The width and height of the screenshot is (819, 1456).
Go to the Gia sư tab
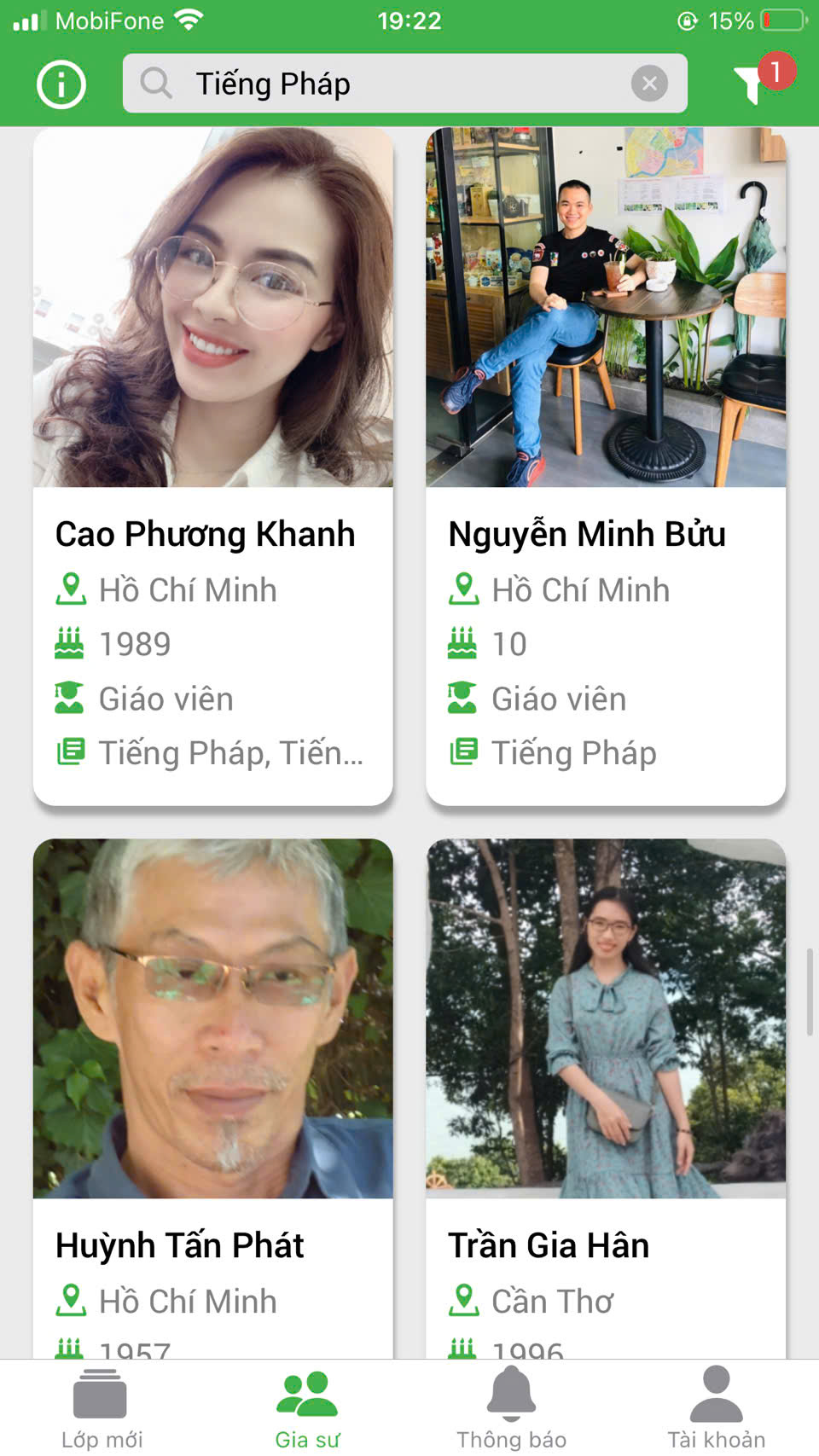coord(307,1408)
